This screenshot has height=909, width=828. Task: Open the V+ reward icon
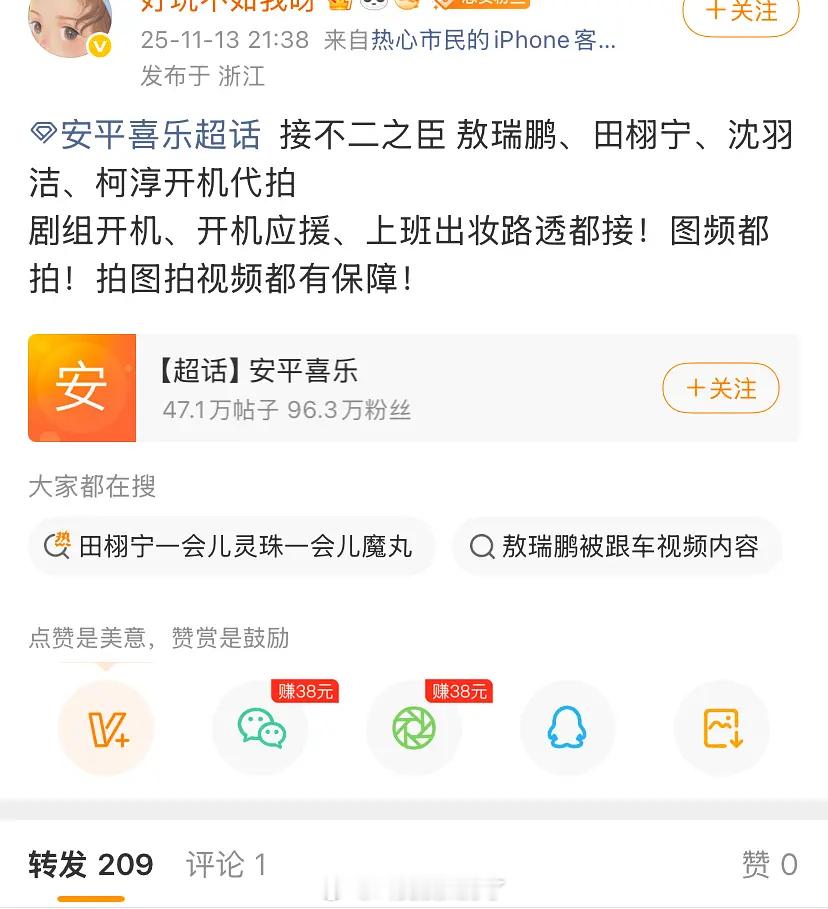[x=106, y=728]
